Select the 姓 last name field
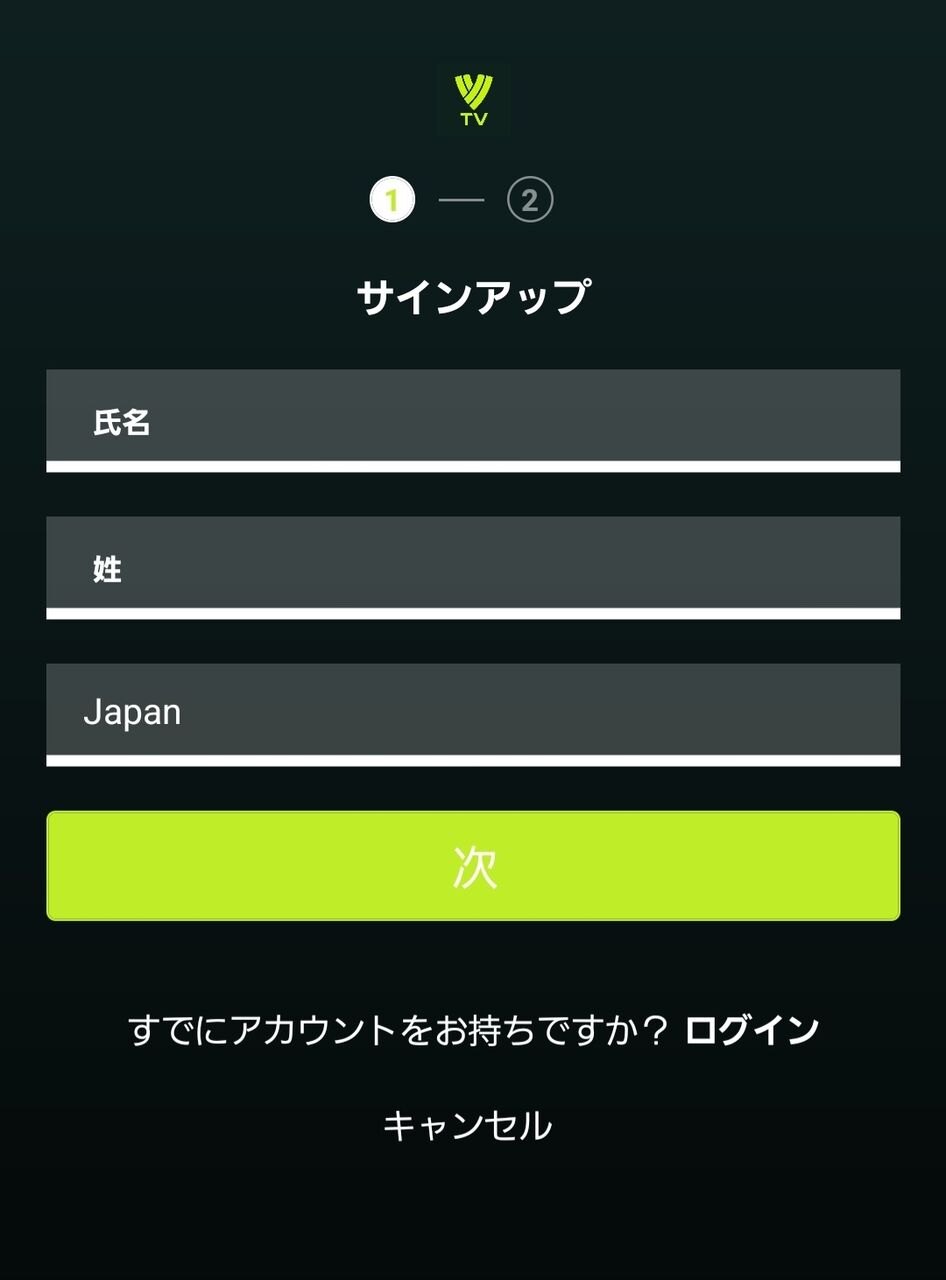This screenshot has height=1280, width=946. point(473,566)
